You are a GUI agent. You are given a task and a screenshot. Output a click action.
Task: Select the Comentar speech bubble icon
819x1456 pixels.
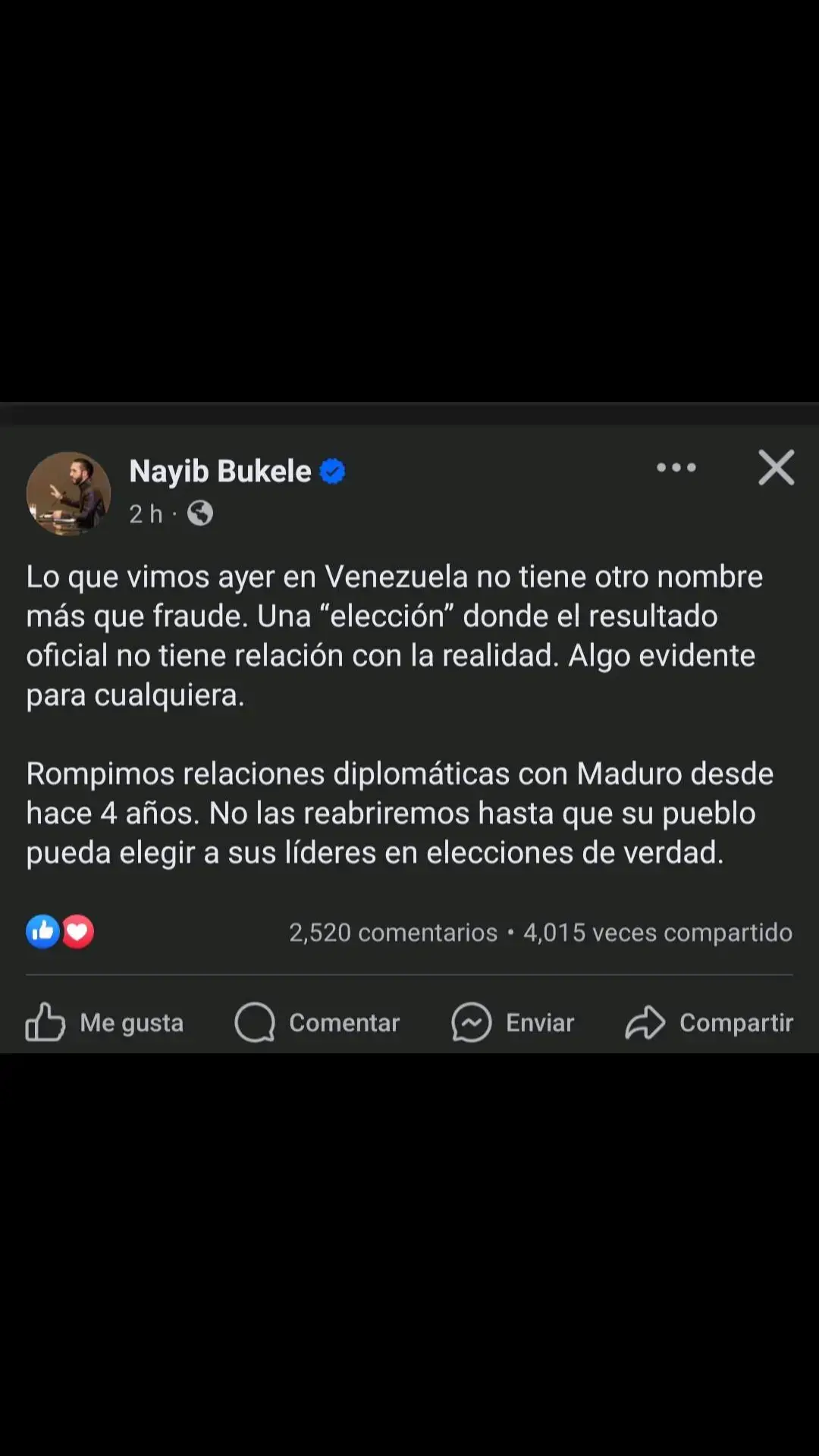(256, 1022)
